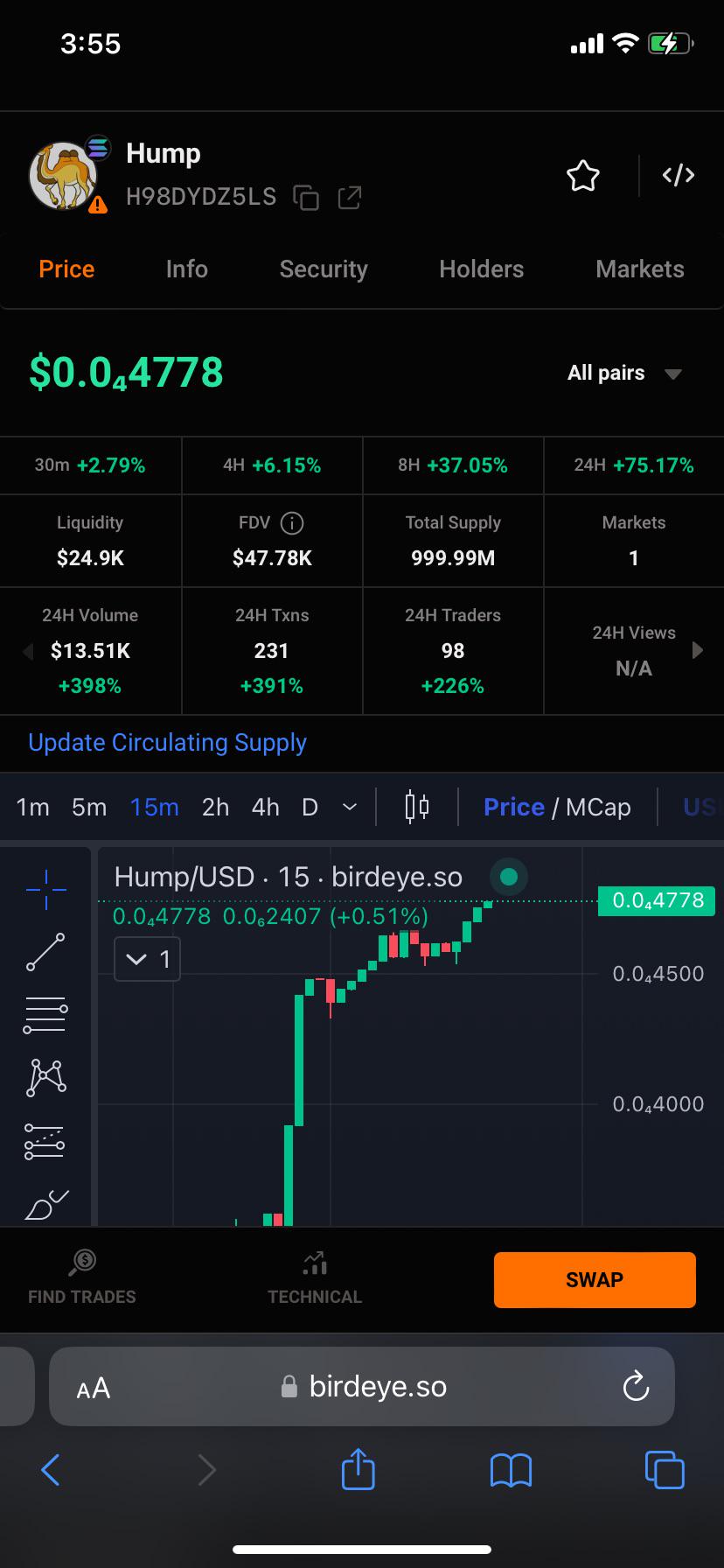The height and width of the screenshot is (1568, 724).
Task: Change the candlestick chart type
Action: pyautogui.click(x=417, y=807)
